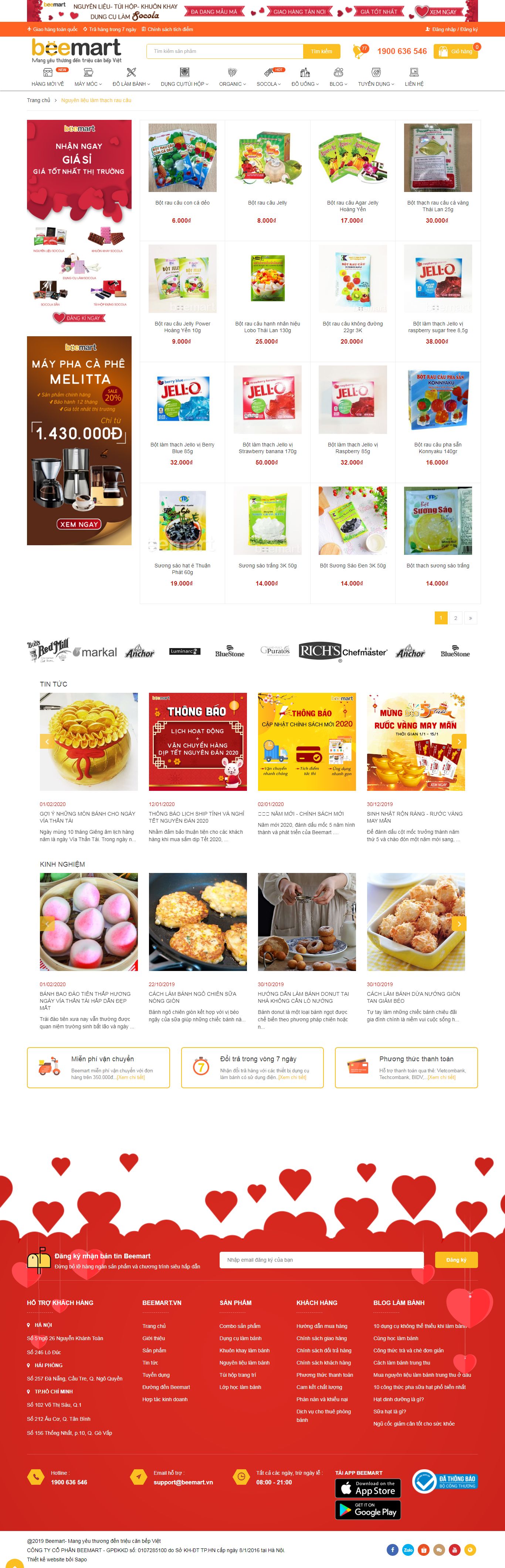Enter email in newsletter signup field
This screenshot has height=1568, width=505.
point(321,1260)
